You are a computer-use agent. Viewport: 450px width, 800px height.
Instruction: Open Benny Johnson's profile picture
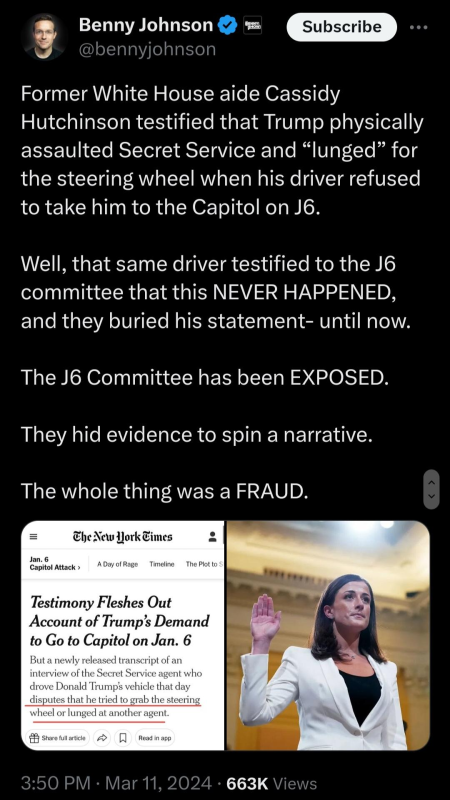[x=44, y=37]
